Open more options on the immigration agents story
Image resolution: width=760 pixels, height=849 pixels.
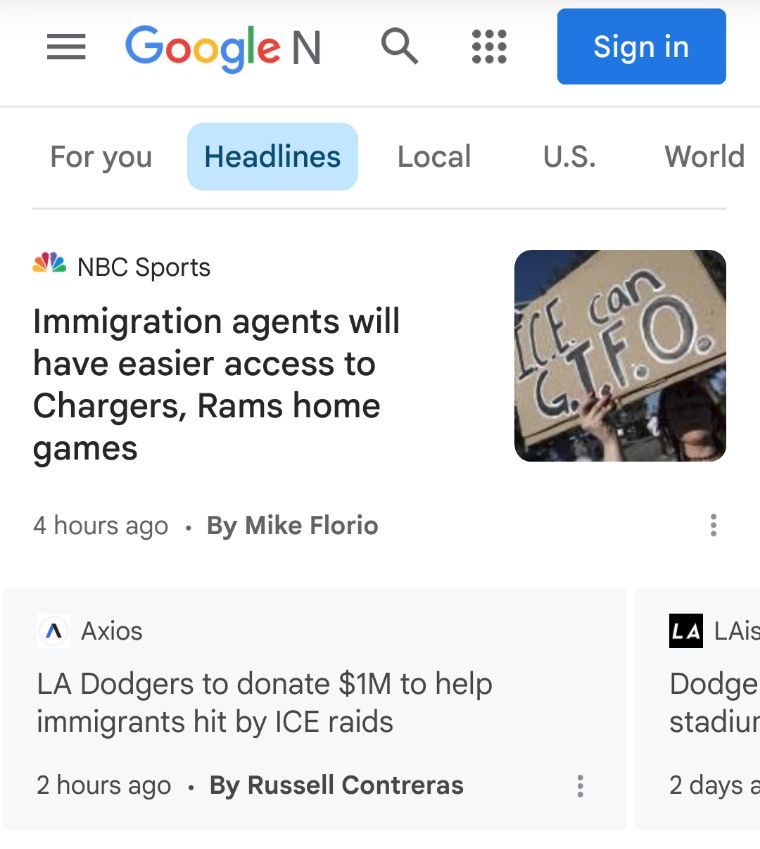[x=713, y=525]
